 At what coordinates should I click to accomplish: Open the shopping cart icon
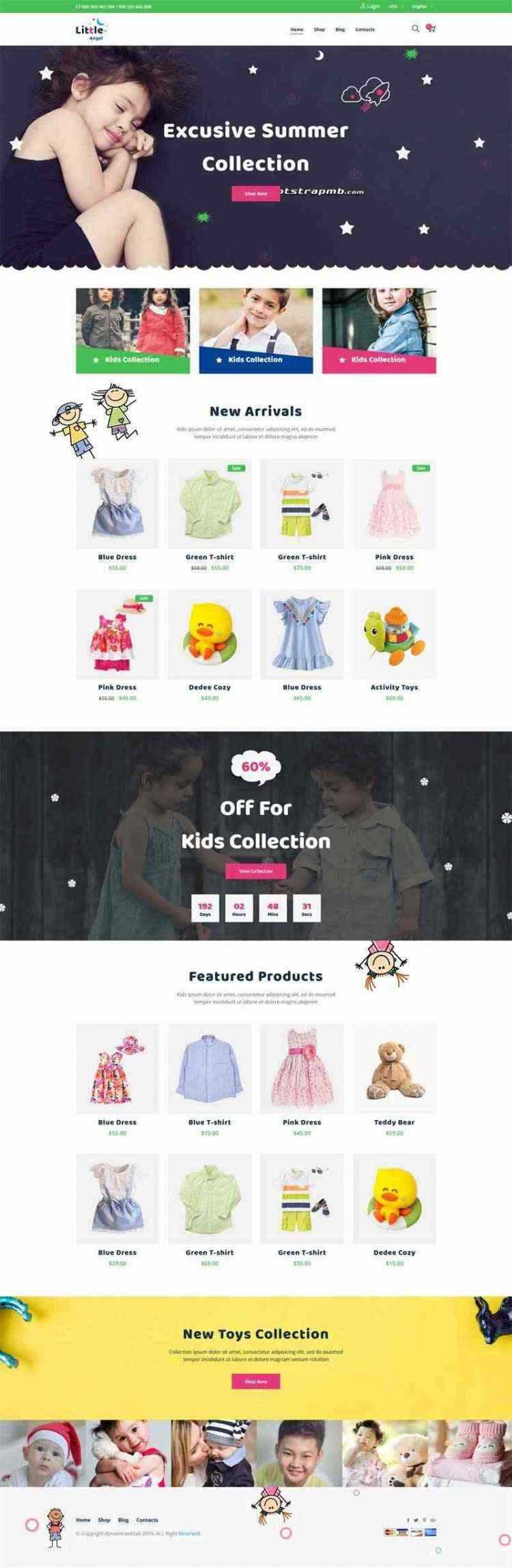[x=431, y=29]
